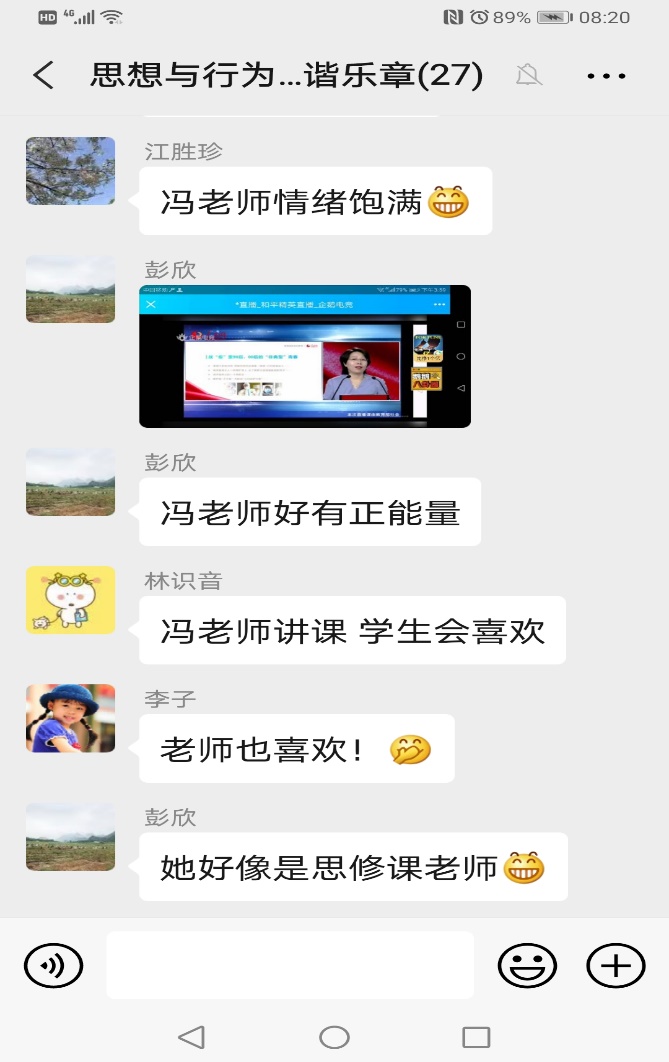Tap the system home button

pos(334,1037)
